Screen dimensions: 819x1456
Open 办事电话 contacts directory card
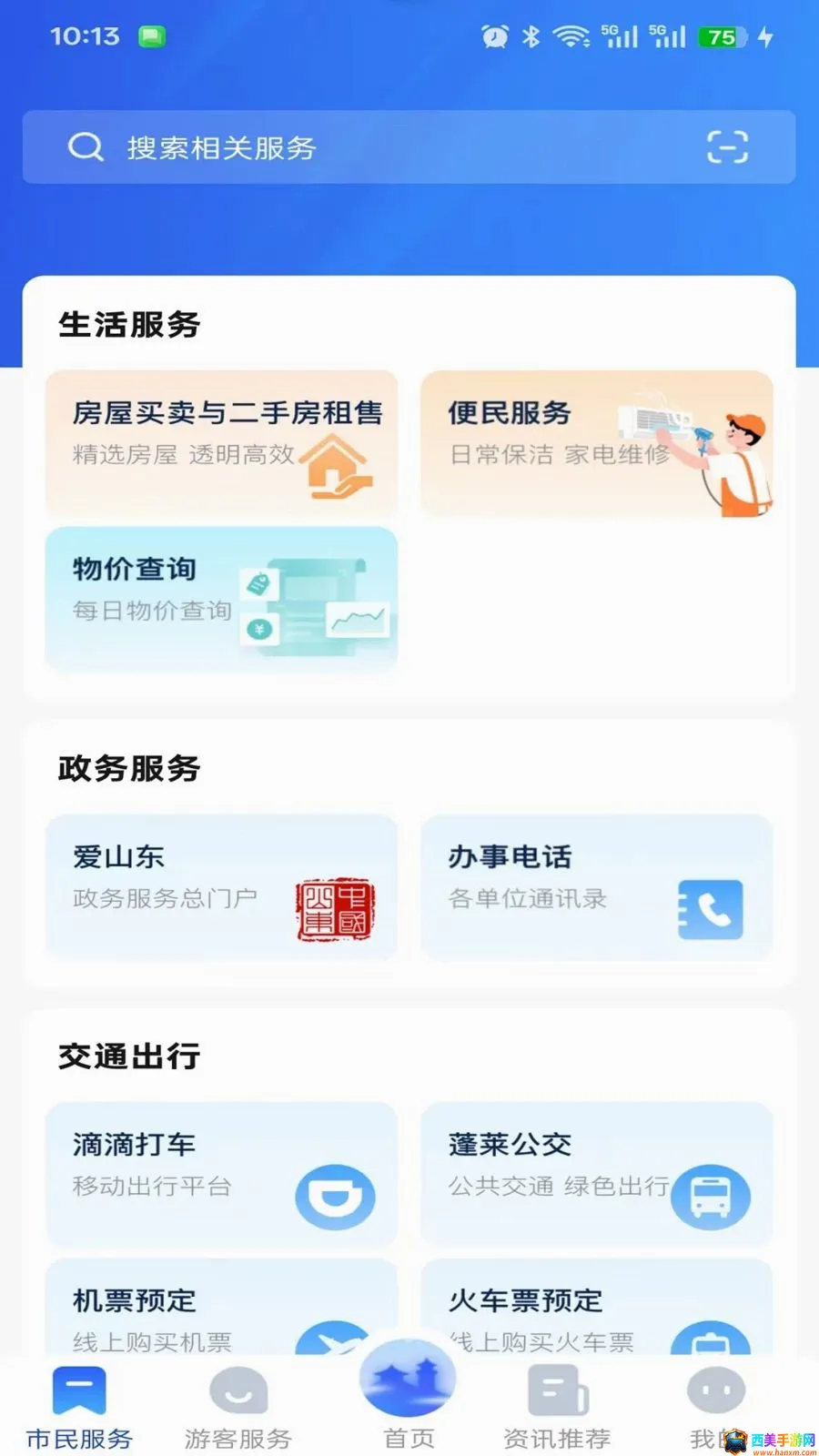tap(597, 886)
